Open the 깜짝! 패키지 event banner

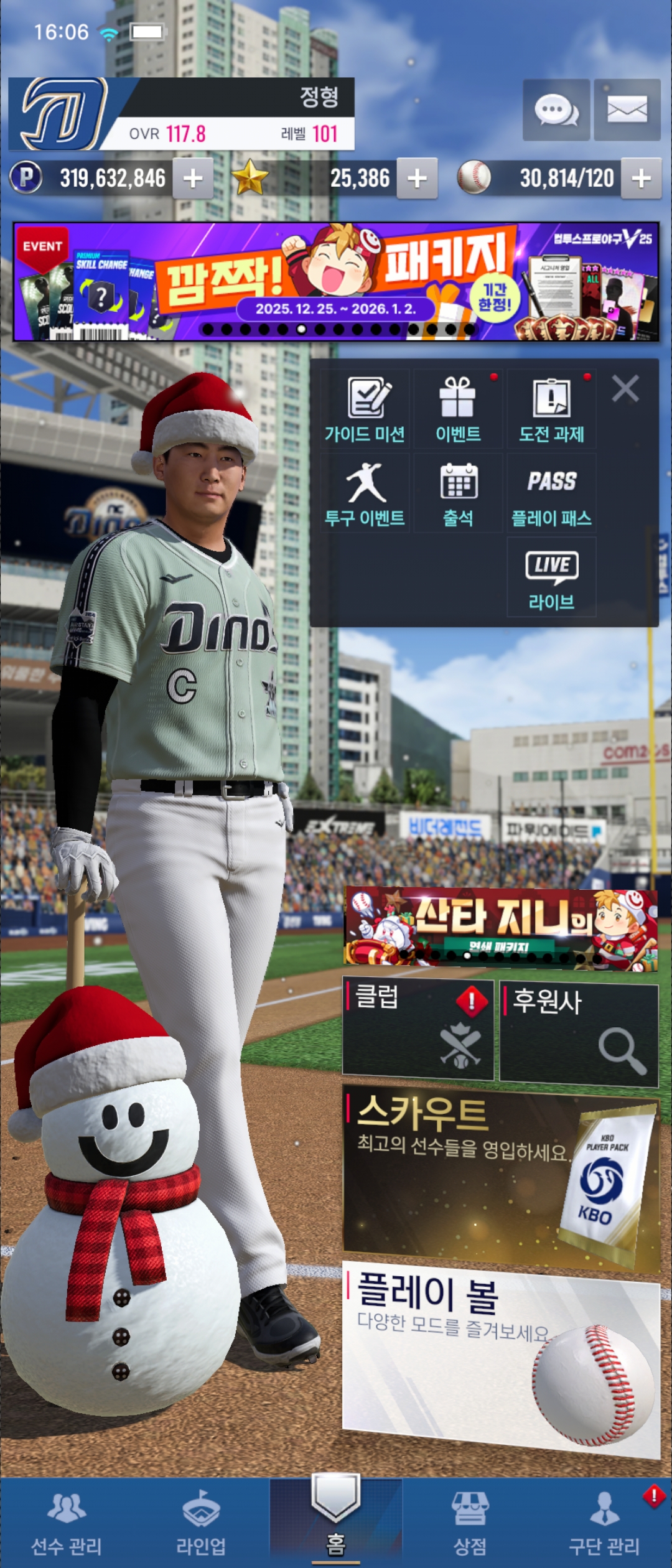tap(336, 281)
